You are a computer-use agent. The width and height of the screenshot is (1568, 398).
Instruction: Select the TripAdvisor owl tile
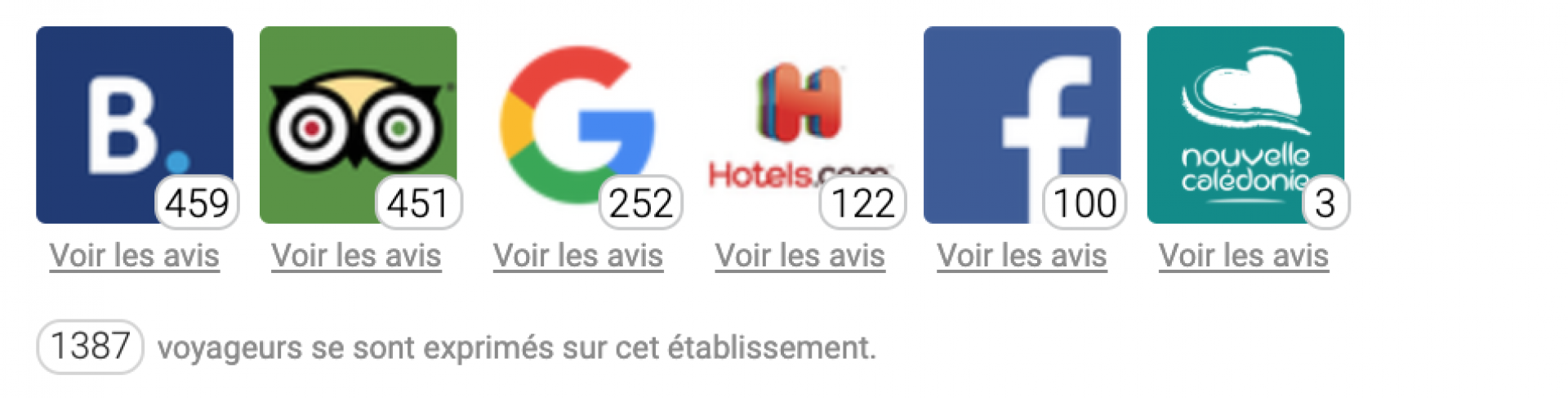click(358, 124)
